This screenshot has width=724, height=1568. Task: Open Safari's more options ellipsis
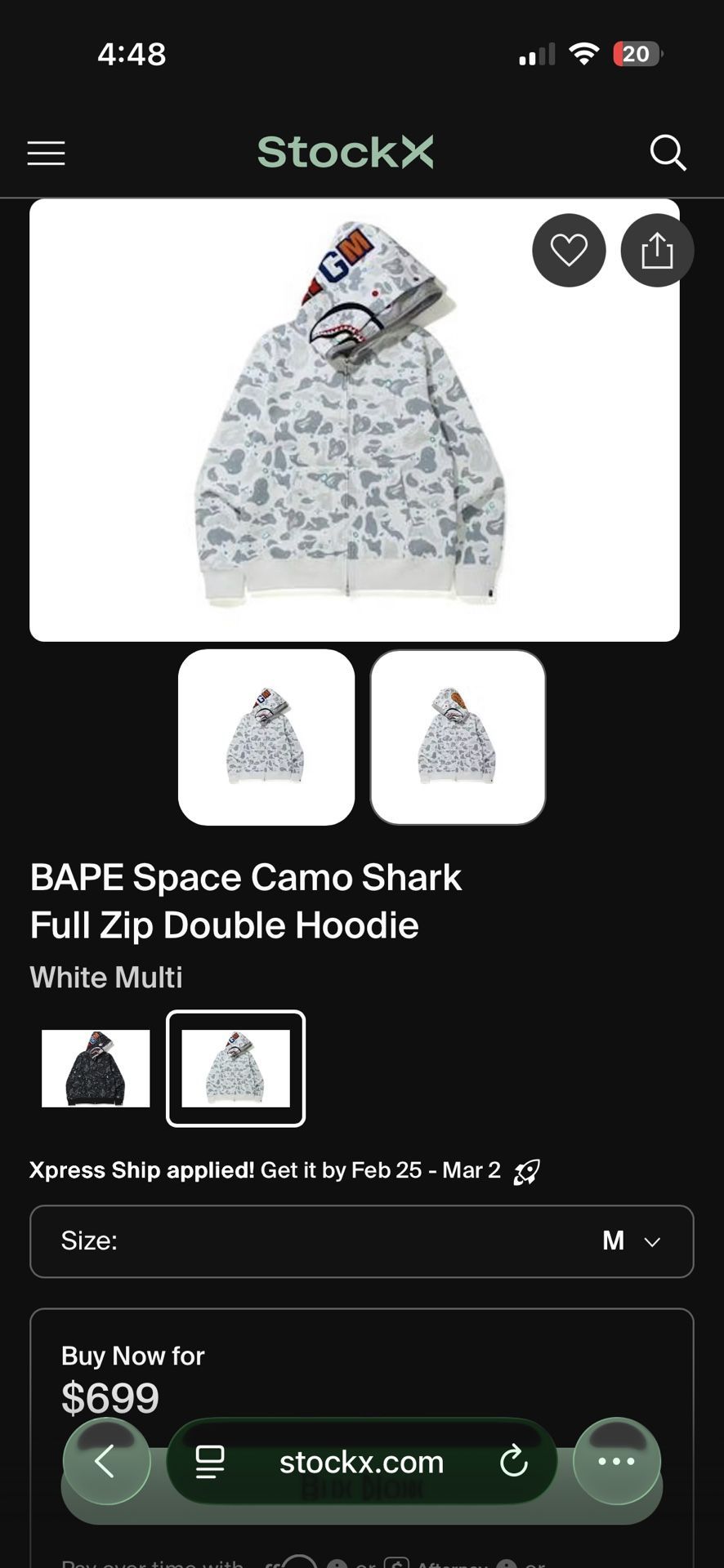[617, 1462]
